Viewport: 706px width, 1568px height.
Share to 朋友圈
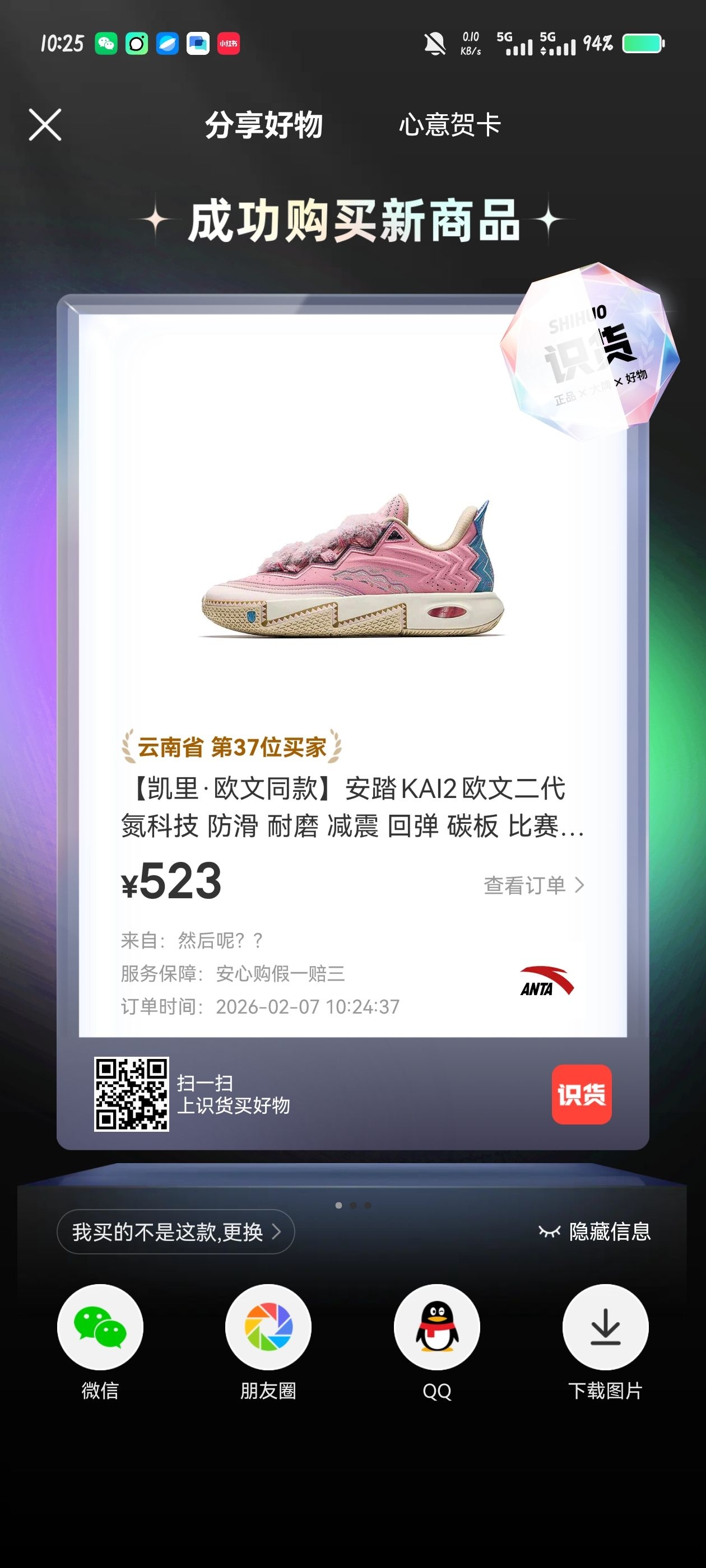(268, 1327)
